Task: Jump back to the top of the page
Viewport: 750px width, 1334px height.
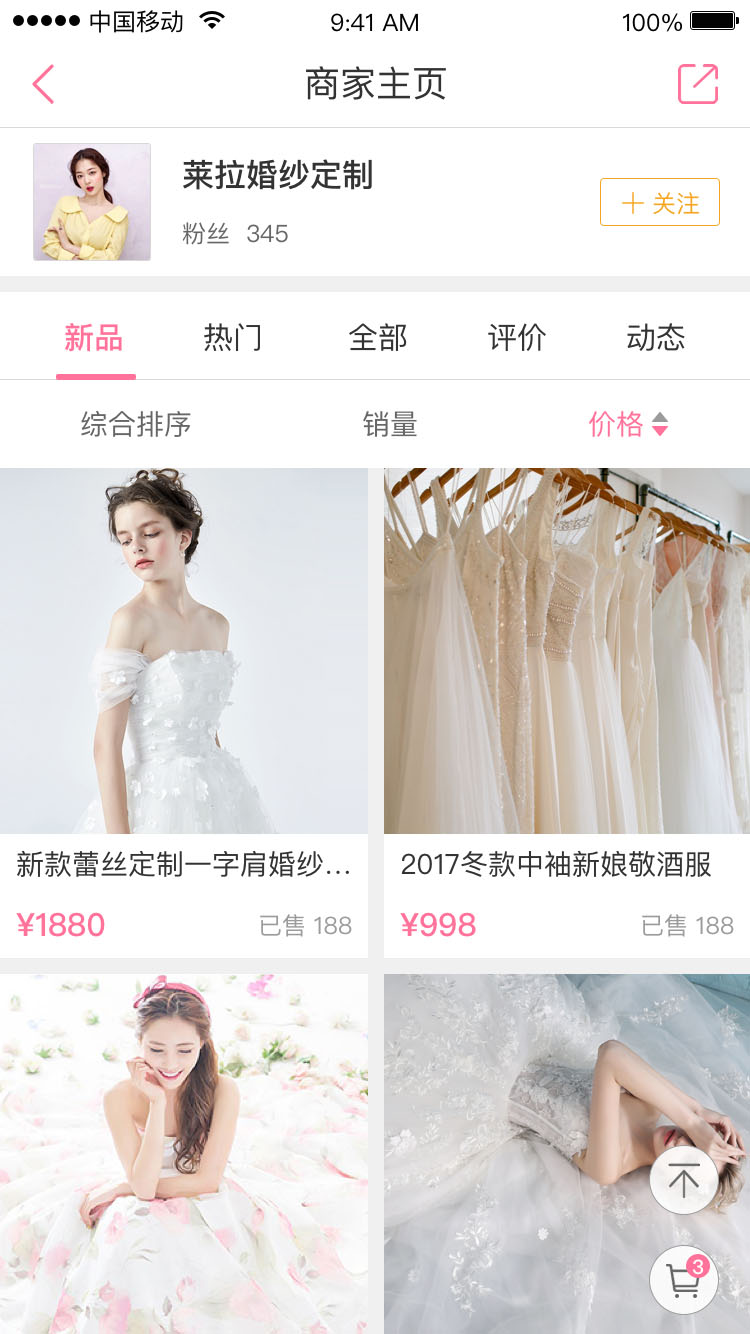Action: [x=684, y=1181]
